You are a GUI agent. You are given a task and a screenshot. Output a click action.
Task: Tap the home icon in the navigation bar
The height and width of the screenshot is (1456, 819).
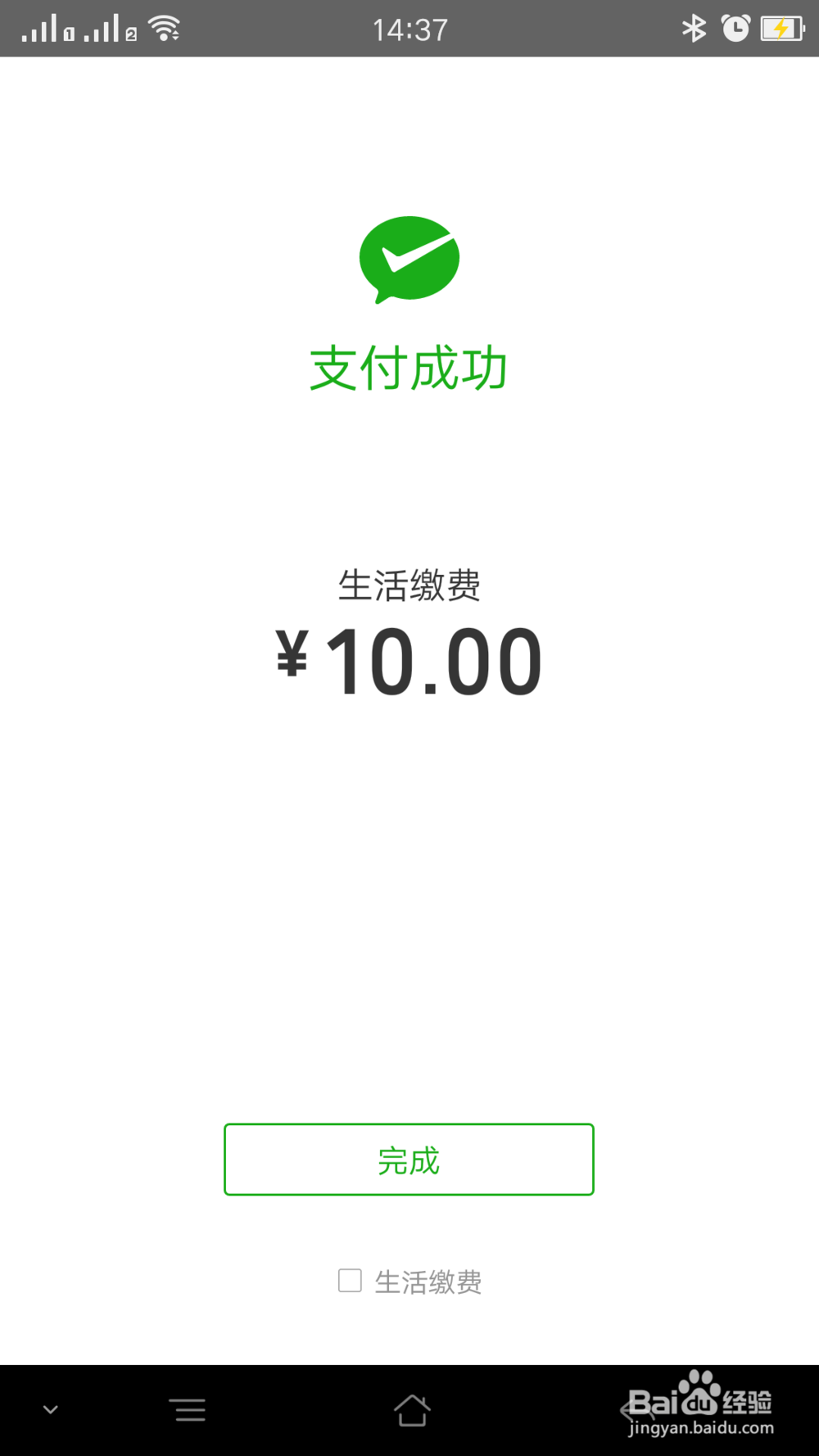[x=413, y=1409]
